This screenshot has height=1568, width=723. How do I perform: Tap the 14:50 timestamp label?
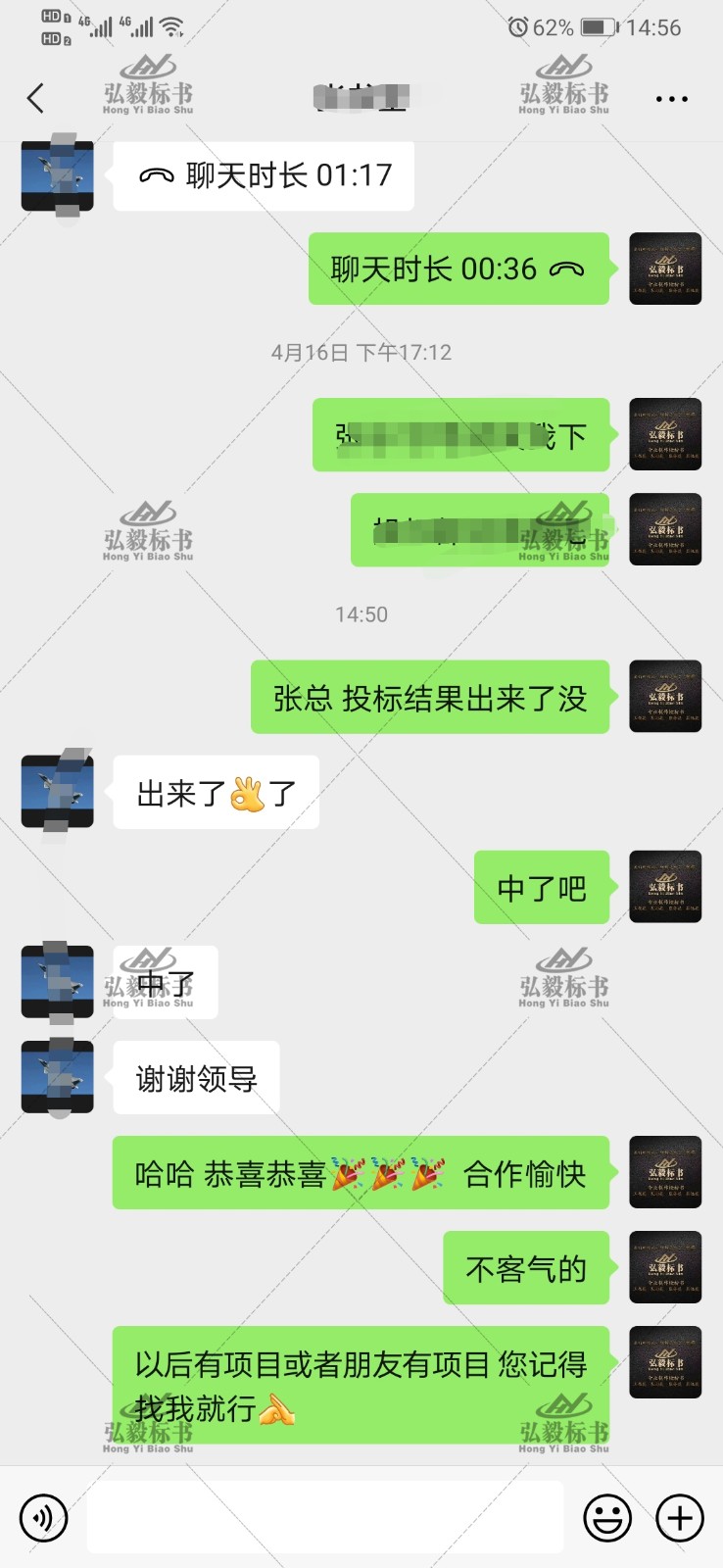tap(361, 614)
